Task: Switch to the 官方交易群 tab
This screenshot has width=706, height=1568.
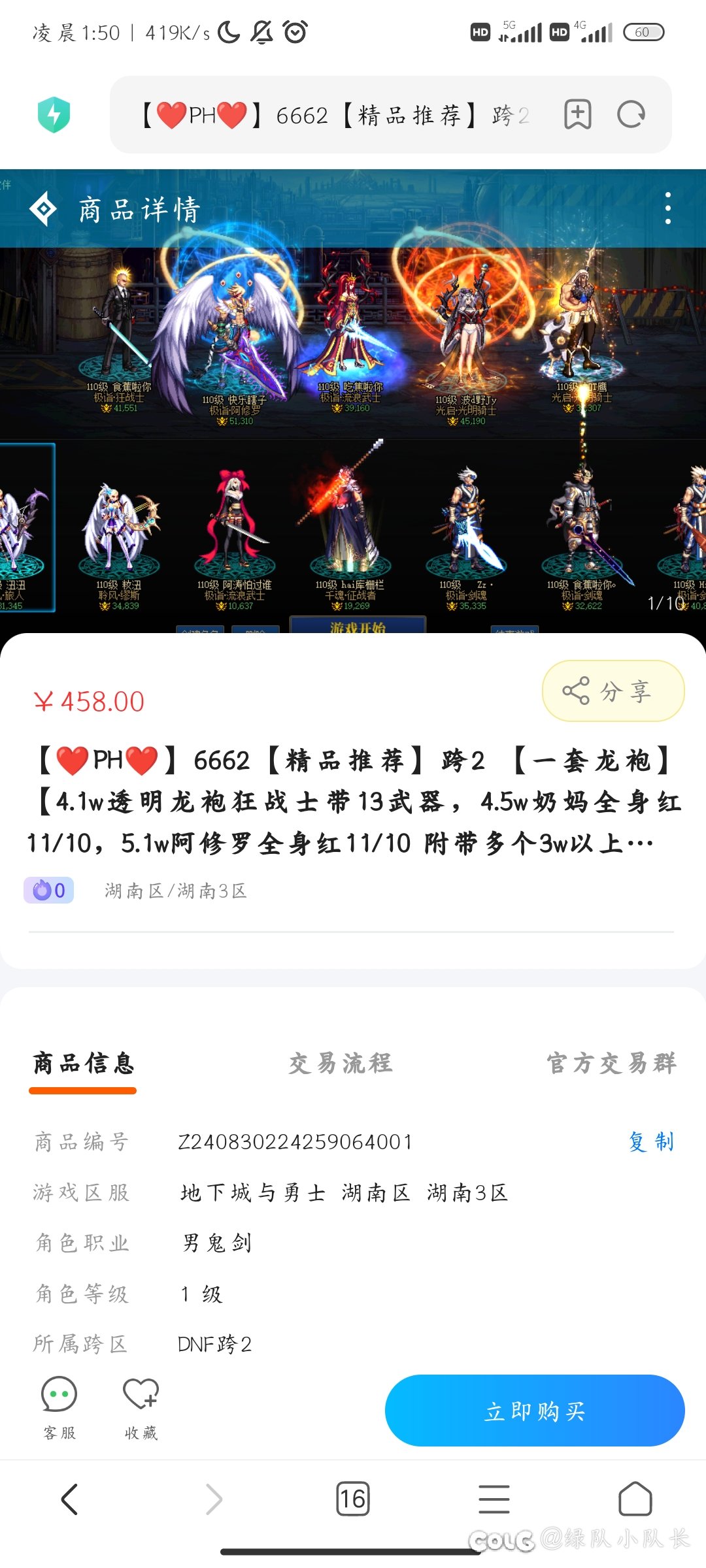Action: (x=612, y=1063)
